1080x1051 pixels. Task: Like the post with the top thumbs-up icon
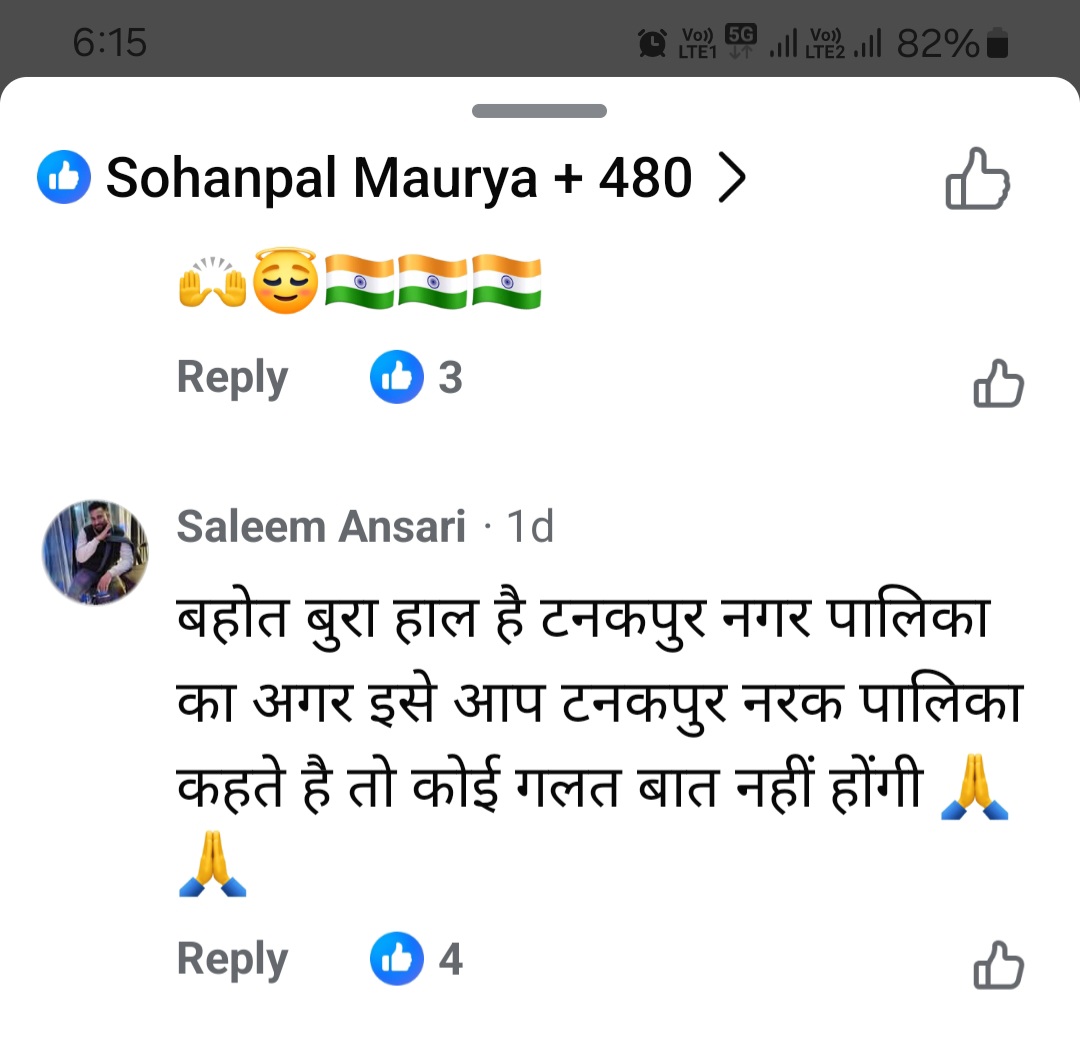pos(977,180)
